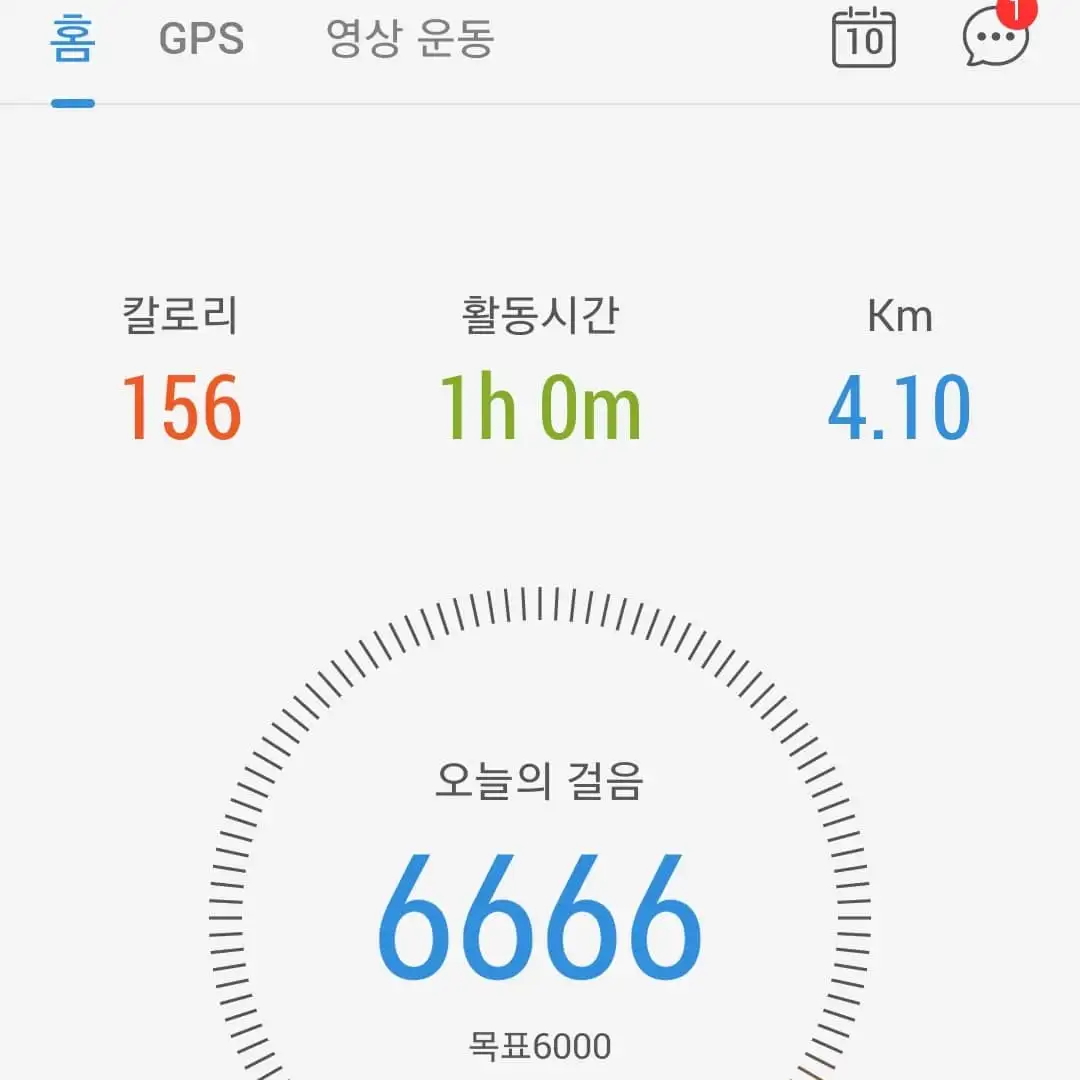Screen dimensions: 1080x1080
Task: Open the calendar icon
Action: pyautogui.click(x=864, y=38)
